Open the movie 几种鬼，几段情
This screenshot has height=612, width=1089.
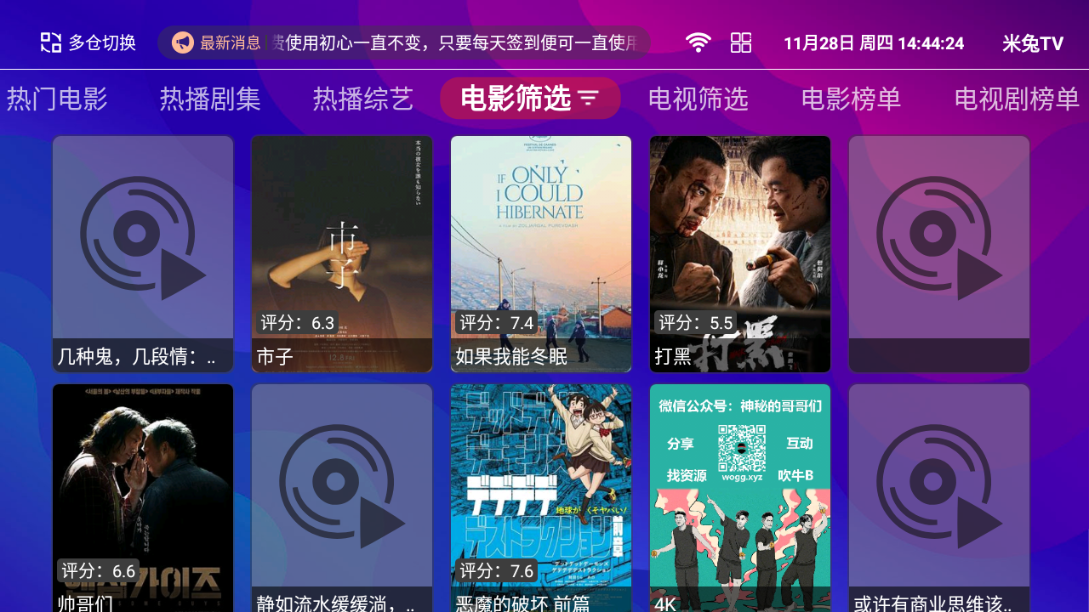143,254
